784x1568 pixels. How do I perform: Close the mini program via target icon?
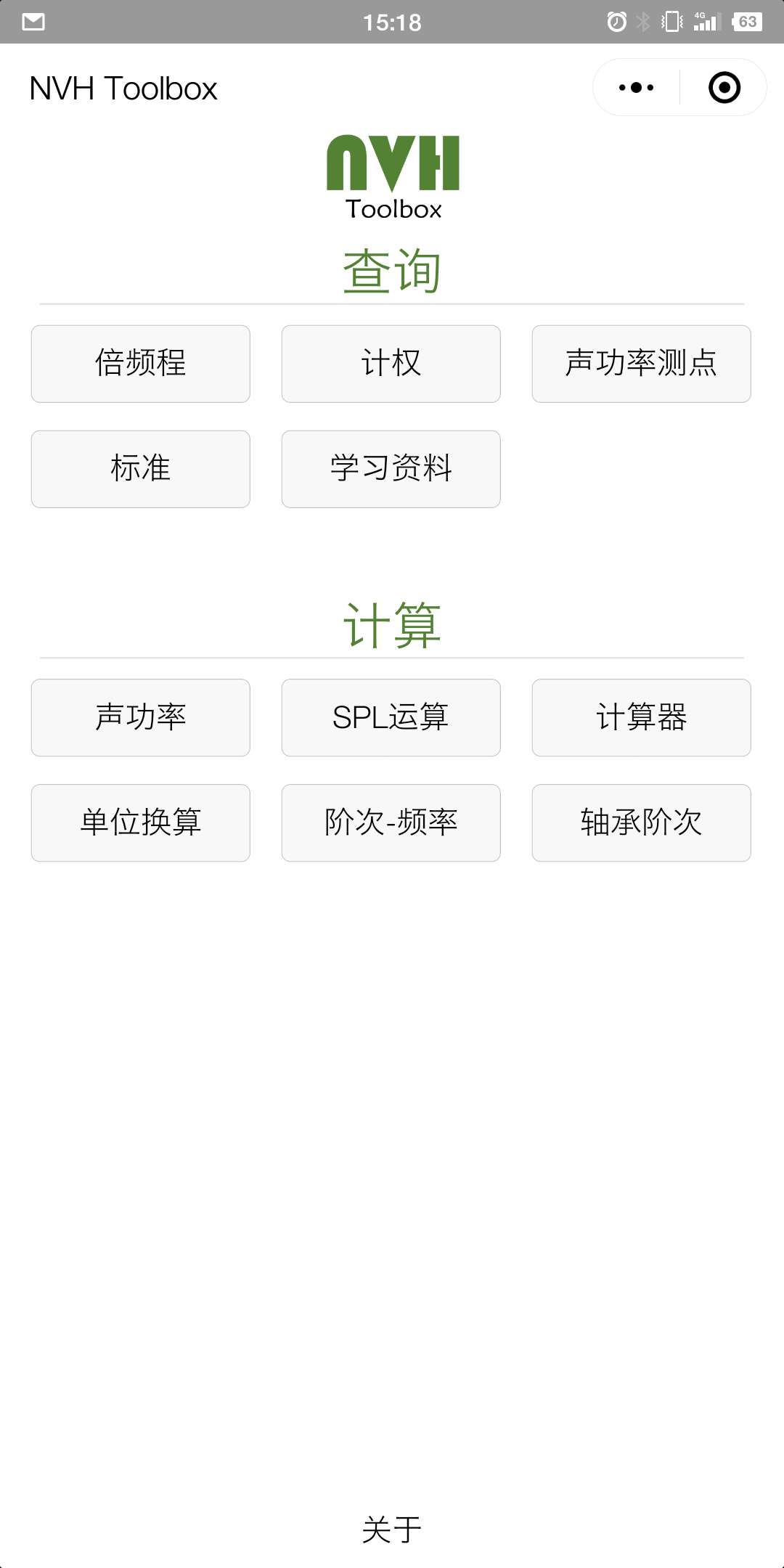[724, 88]
